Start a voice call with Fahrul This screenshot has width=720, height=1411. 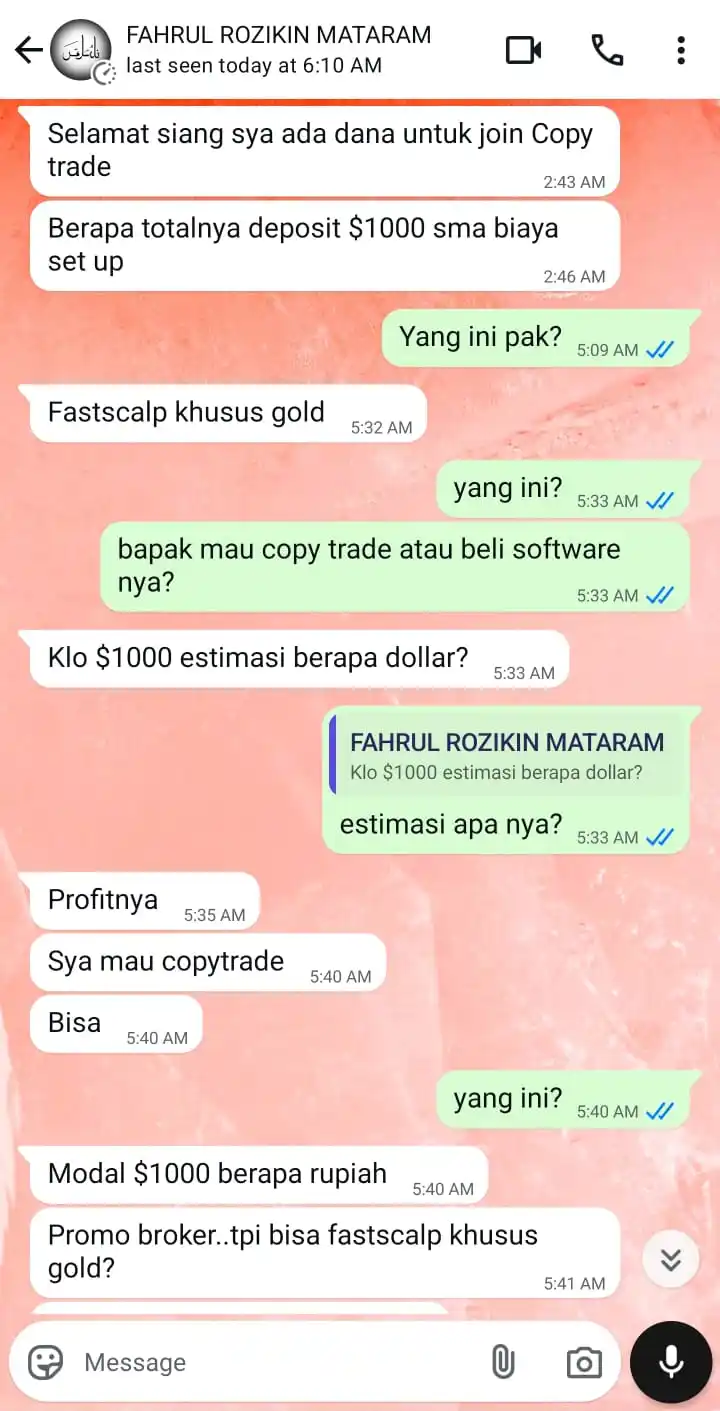coord(607,50)
